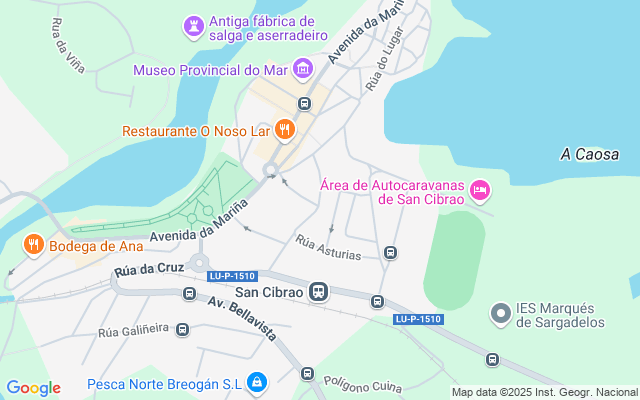
Task: Open Museo Provincial do Mar marker
Action: [303, 69]
